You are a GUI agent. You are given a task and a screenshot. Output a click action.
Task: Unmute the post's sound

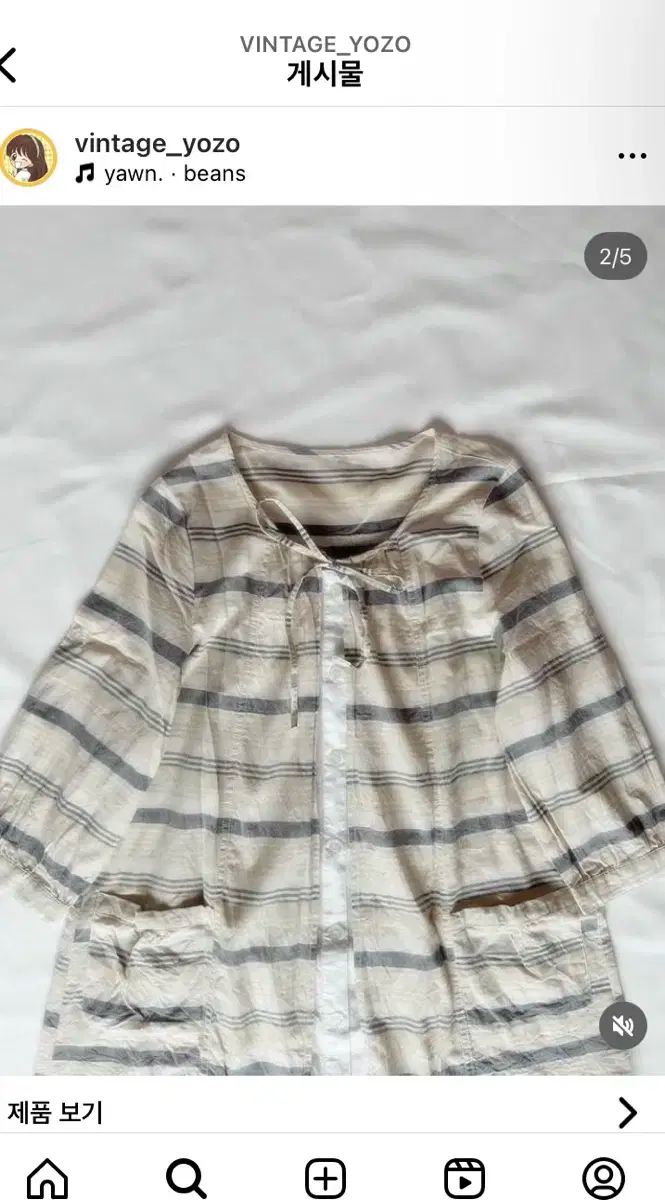pyautogui.click(x=622, y=1026)
